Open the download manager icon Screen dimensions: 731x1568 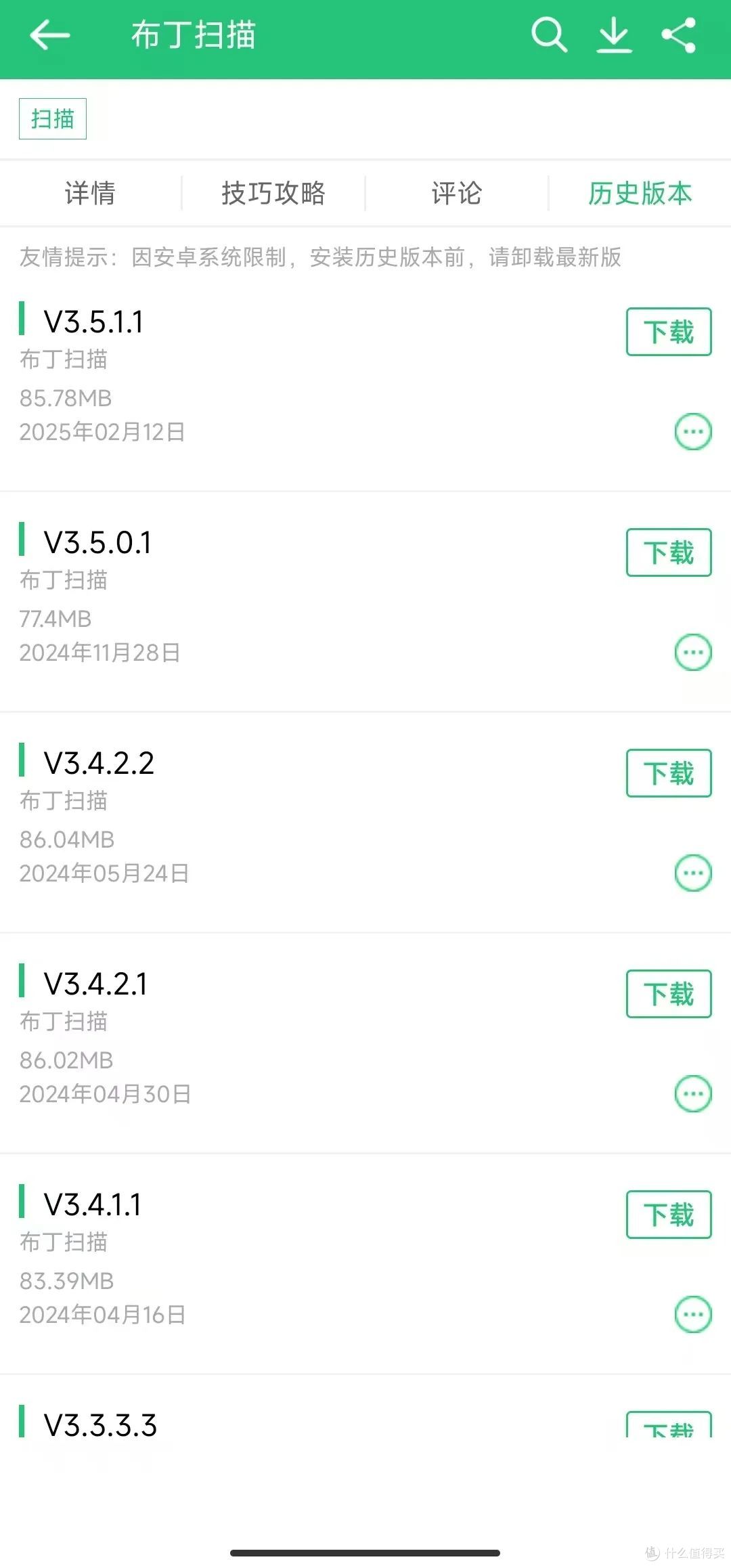click(x=614, y=36)
